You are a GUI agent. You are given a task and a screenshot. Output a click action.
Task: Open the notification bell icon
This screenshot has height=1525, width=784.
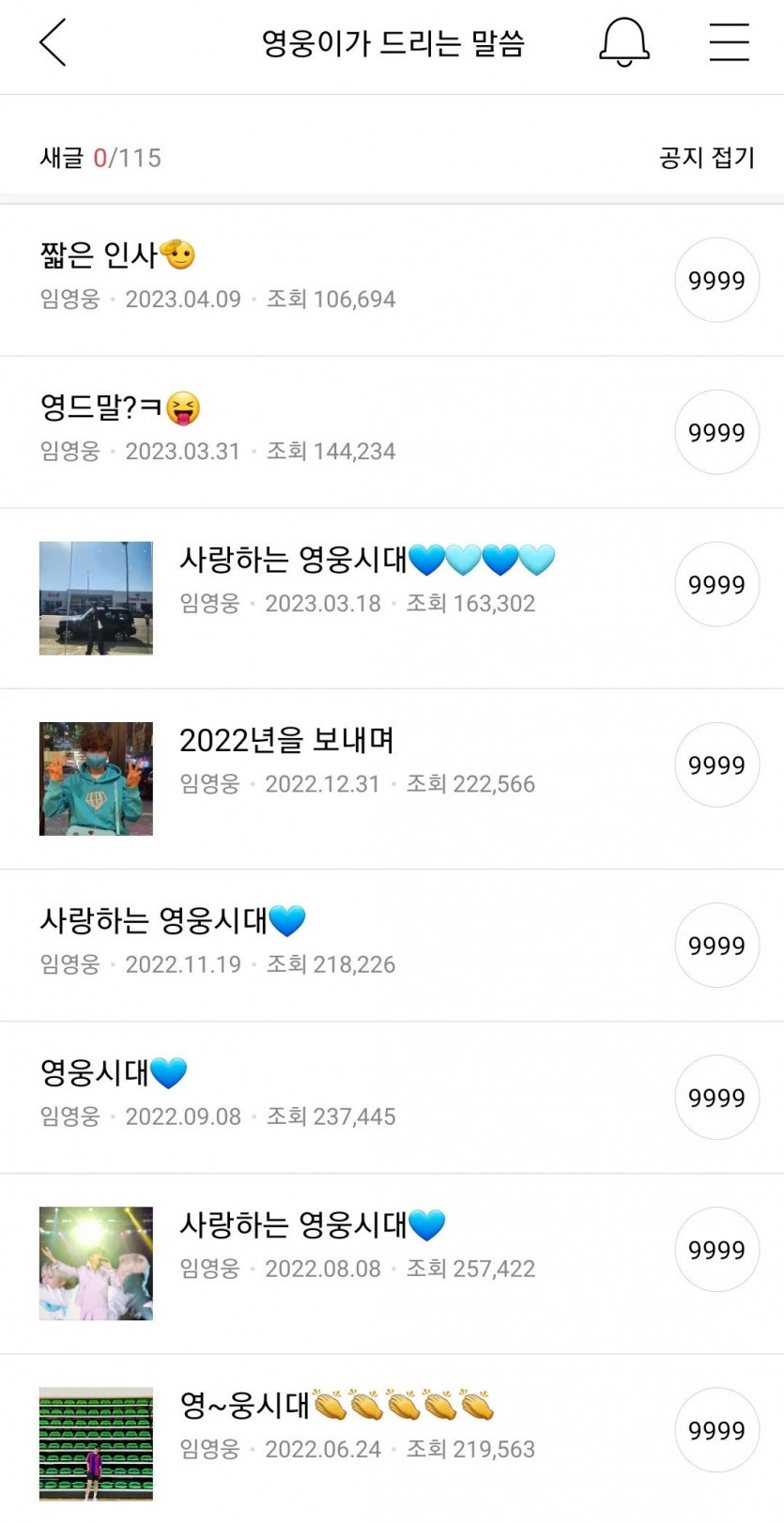tap(624, 44)
